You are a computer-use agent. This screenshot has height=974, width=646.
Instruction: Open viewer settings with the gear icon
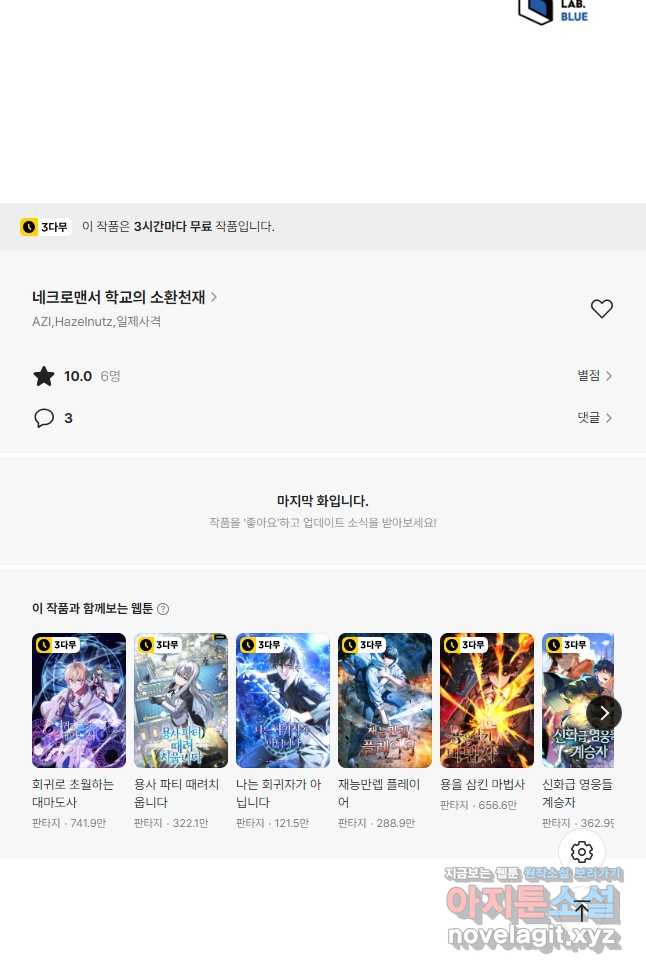582,852
